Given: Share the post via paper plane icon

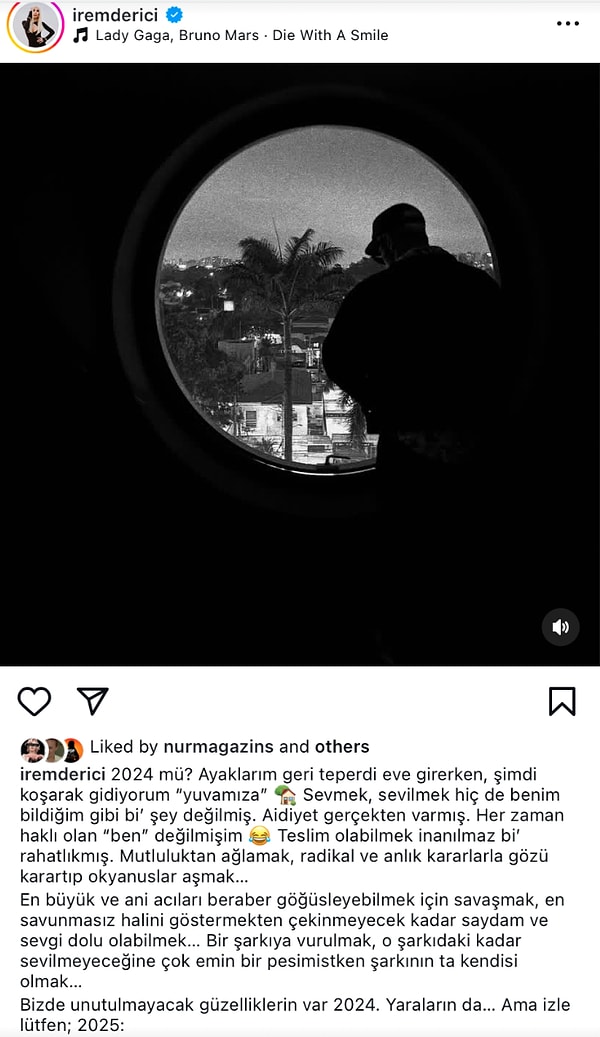Looking at the screenshot, I should point(93,701).
